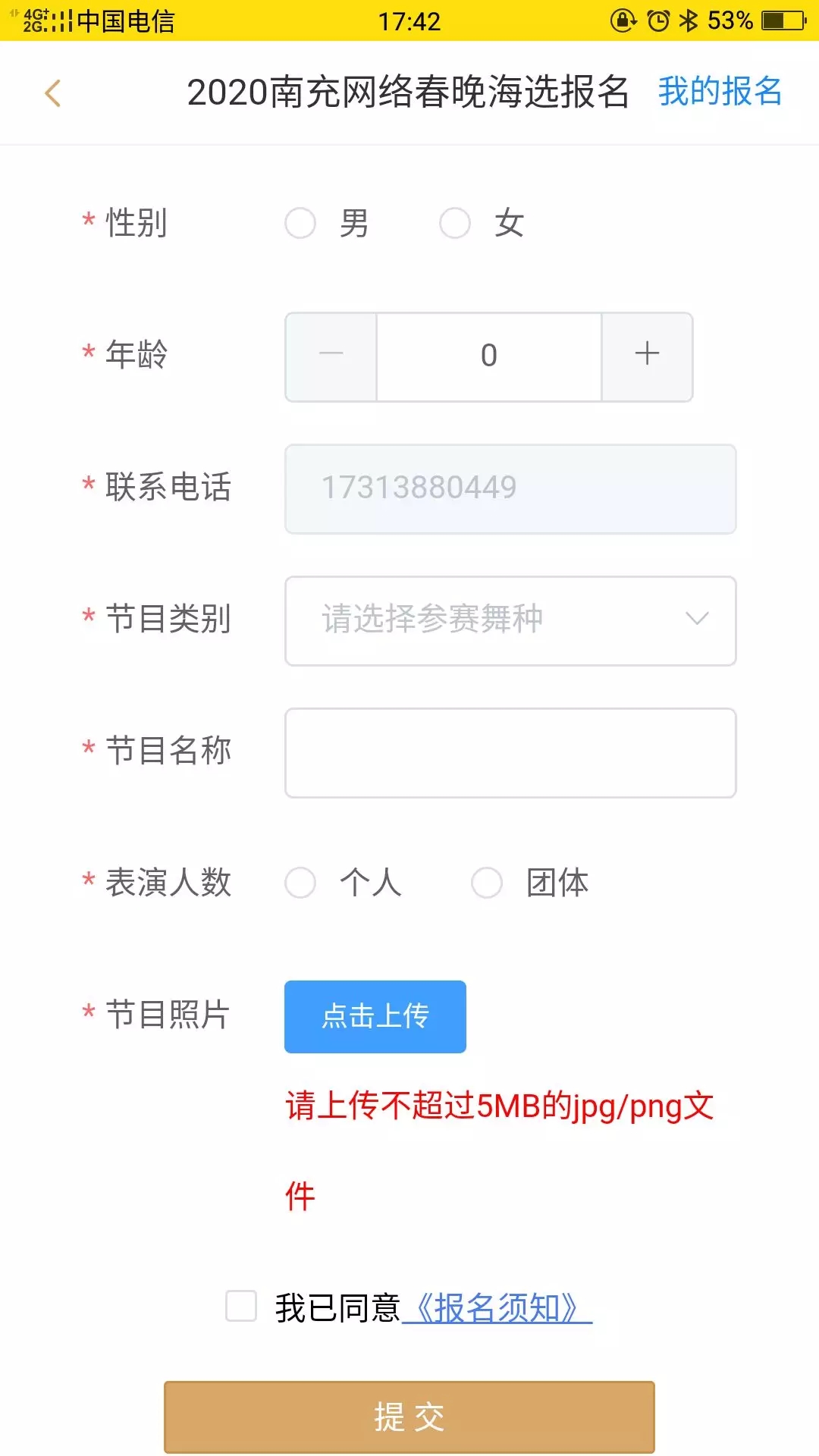Expand the 请选择参赛舞种 dropdown
Screen dimensions: 819x1456
coord(510,620)
